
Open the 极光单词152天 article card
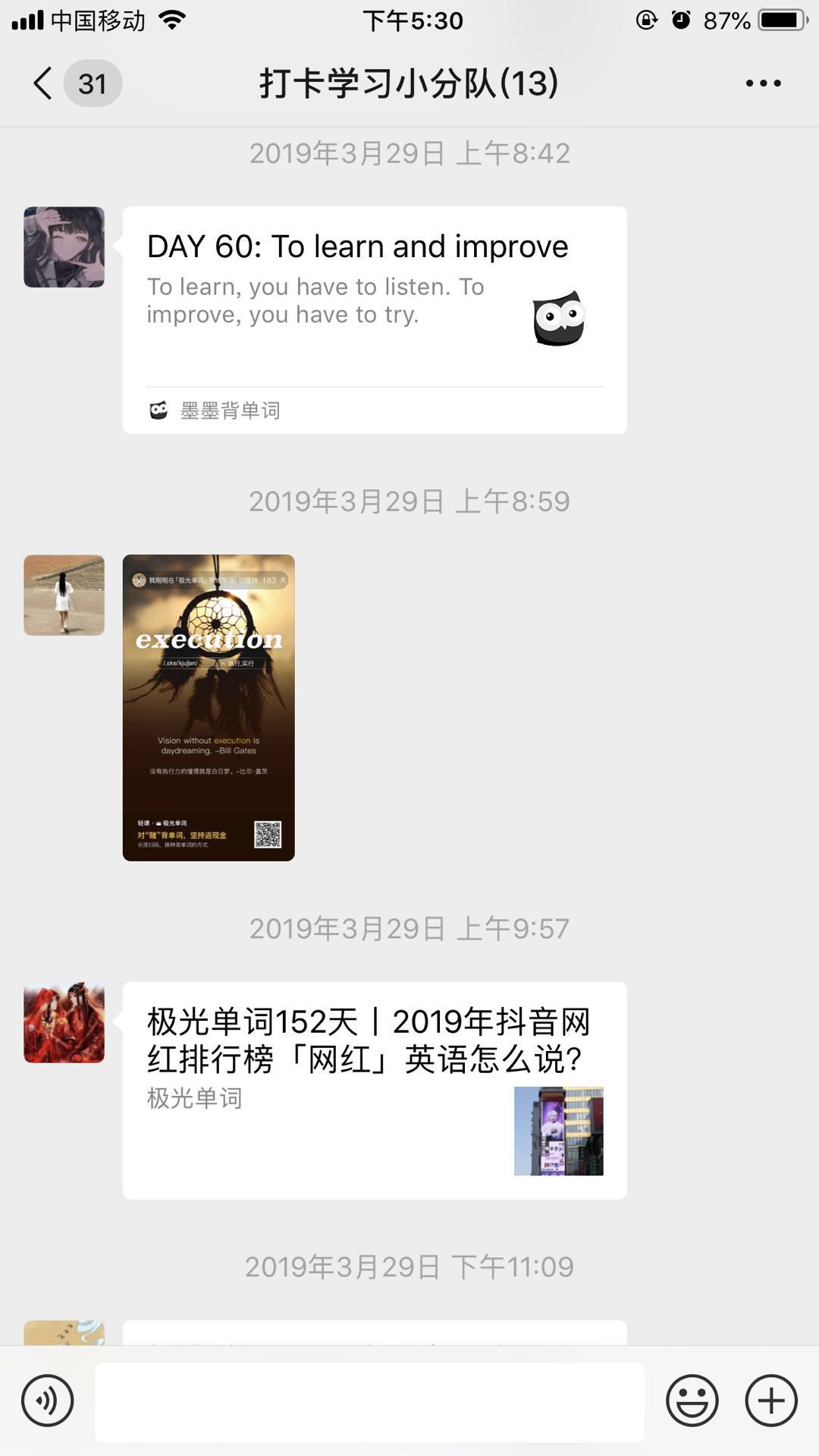374,1089
